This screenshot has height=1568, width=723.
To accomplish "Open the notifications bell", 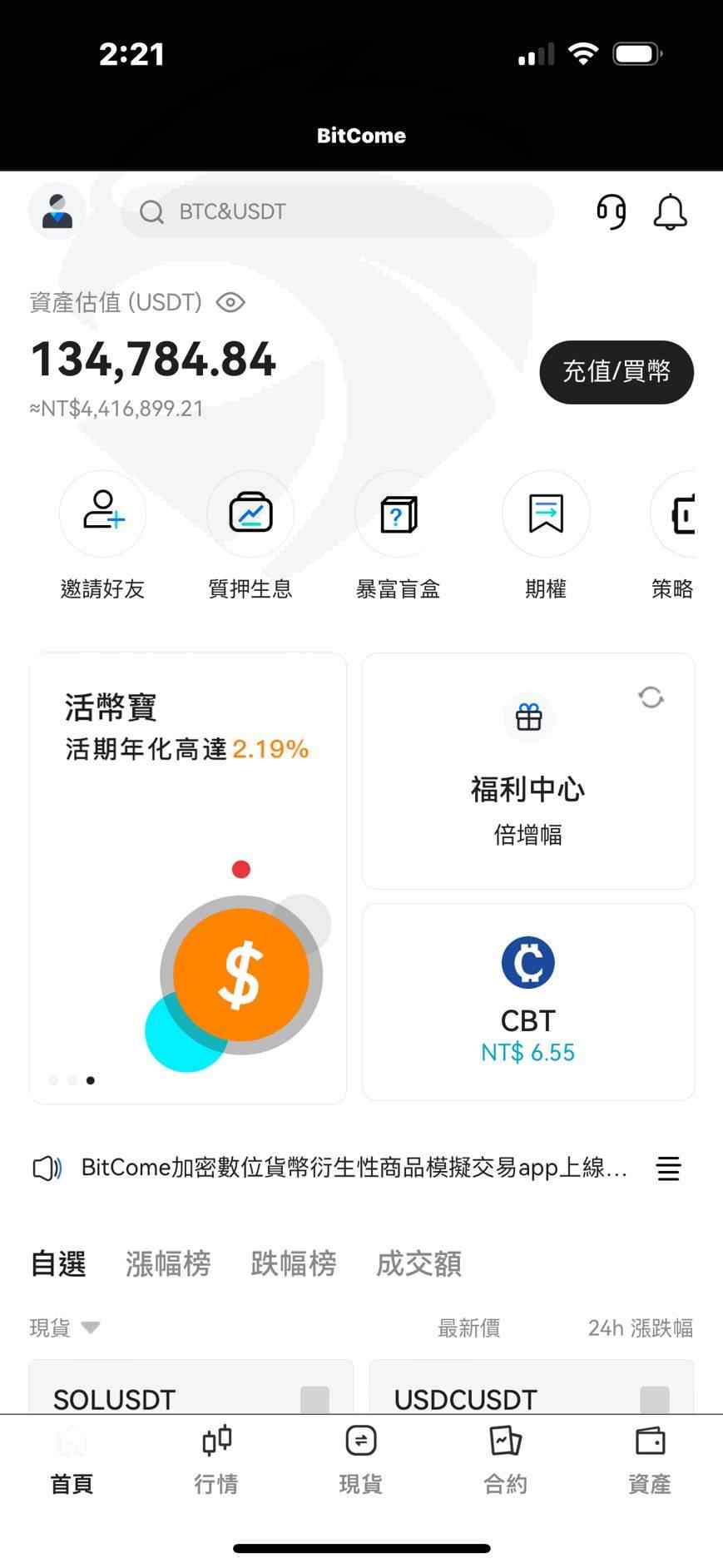I will click(670, 211).
